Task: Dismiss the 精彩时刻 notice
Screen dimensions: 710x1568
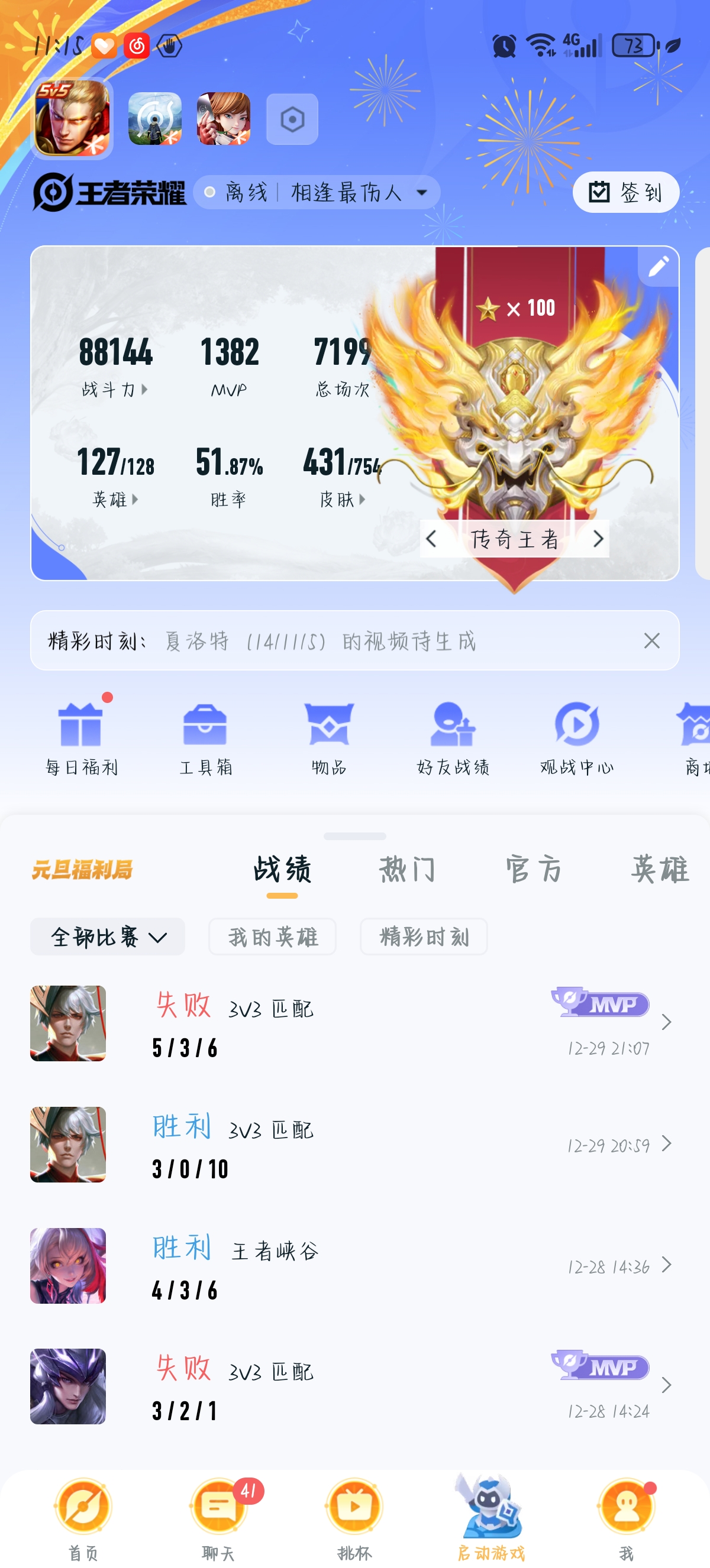Action: point(651,640)
